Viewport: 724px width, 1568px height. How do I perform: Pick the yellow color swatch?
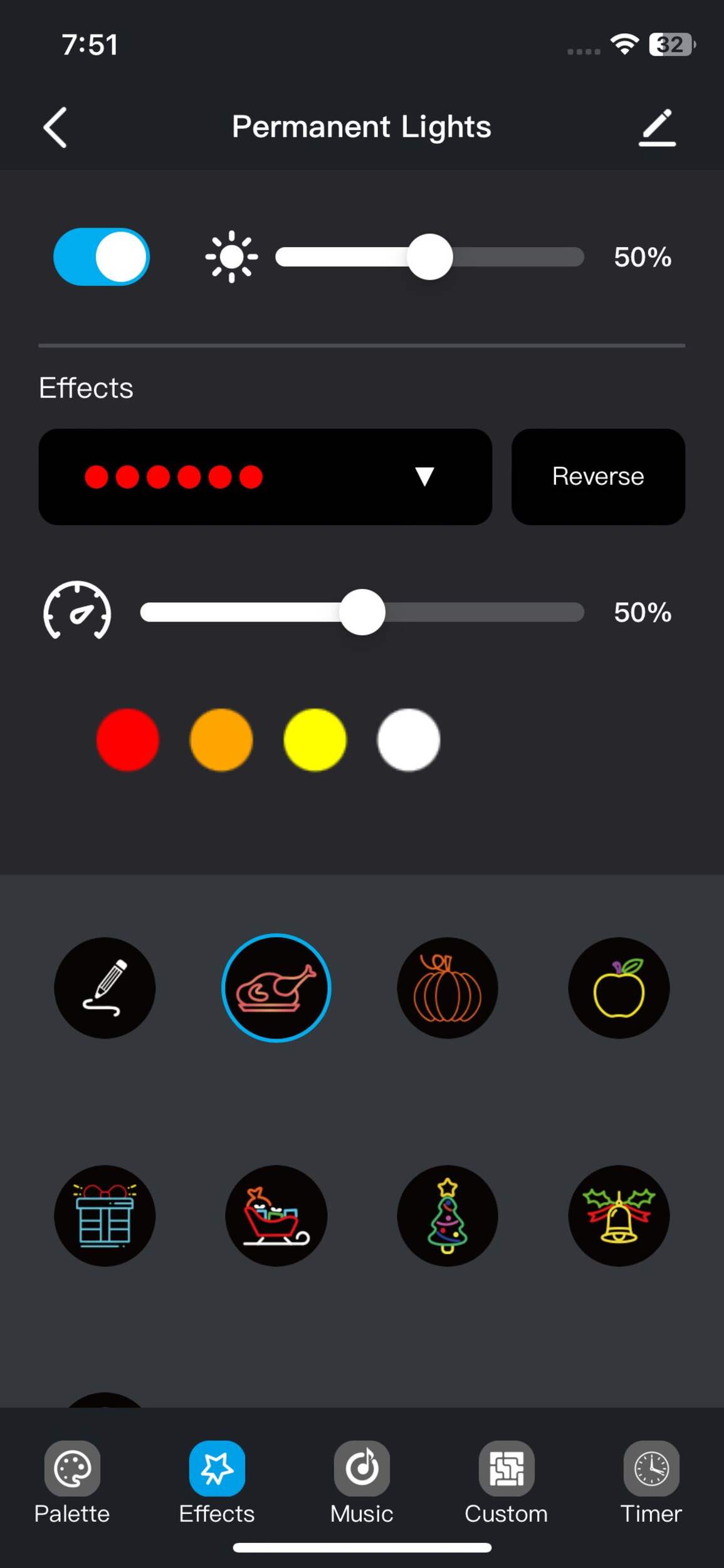pos(315,739)
